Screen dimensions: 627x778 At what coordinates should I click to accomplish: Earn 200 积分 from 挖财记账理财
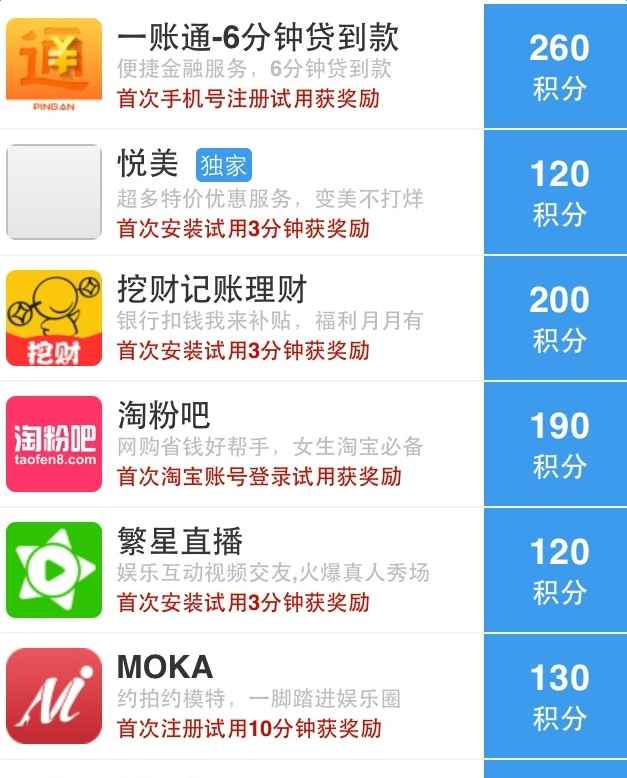pos(558,318)
